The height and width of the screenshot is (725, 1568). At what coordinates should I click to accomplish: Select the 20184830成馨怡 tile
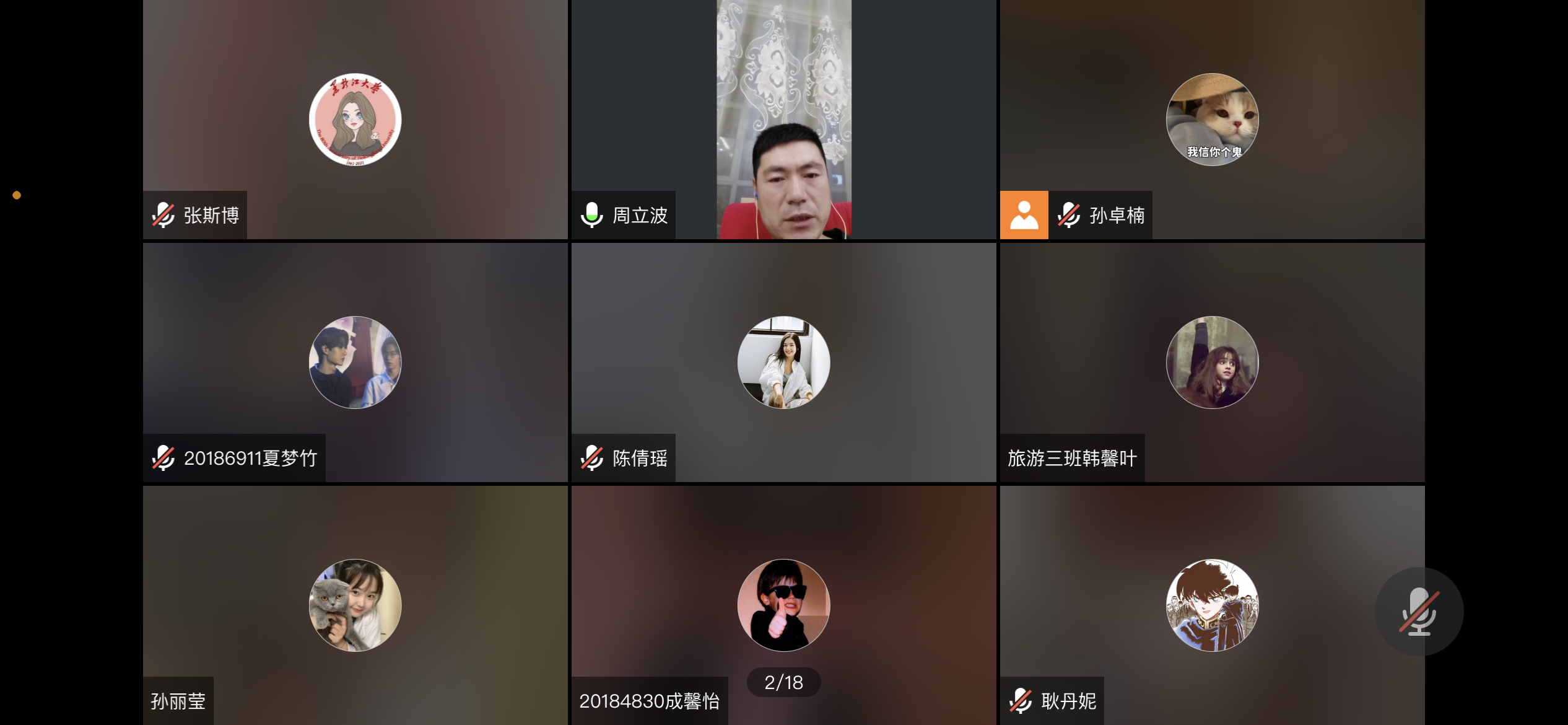click(x=783, y=605)
